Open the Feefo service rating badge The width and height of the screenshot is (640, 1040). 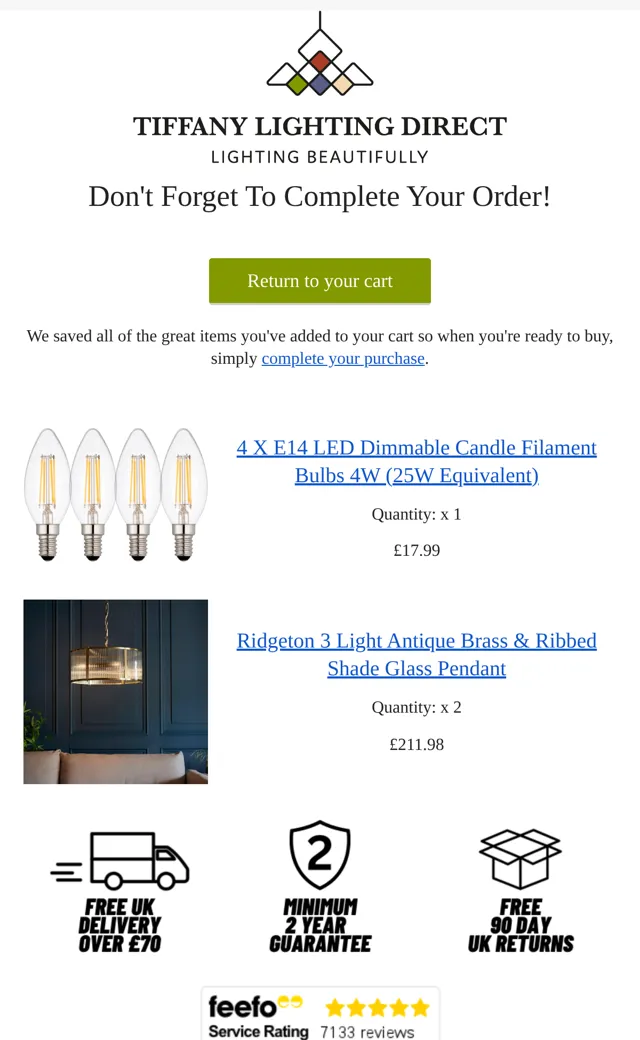320,1014
